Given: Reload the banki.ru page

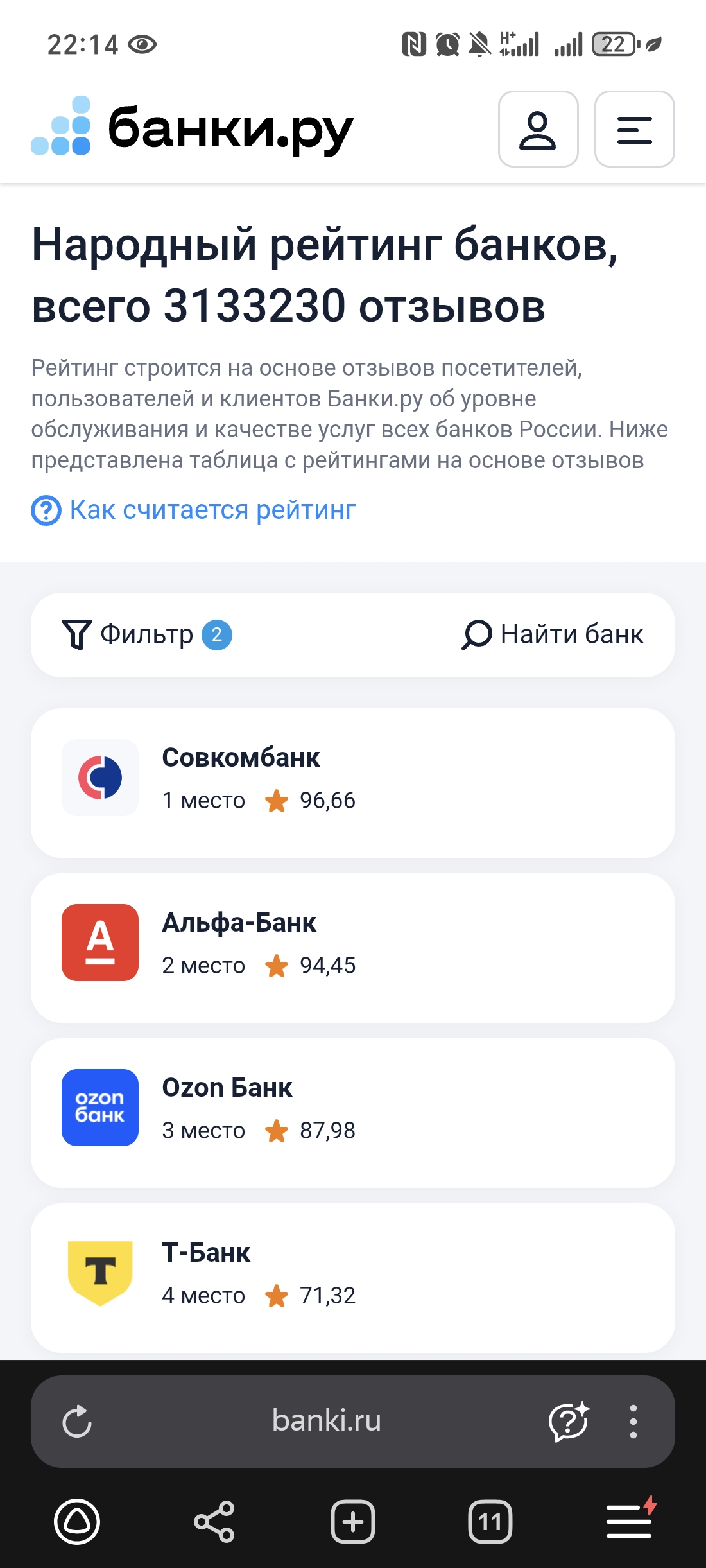Looking at the screenshot, I should 77,1421.
